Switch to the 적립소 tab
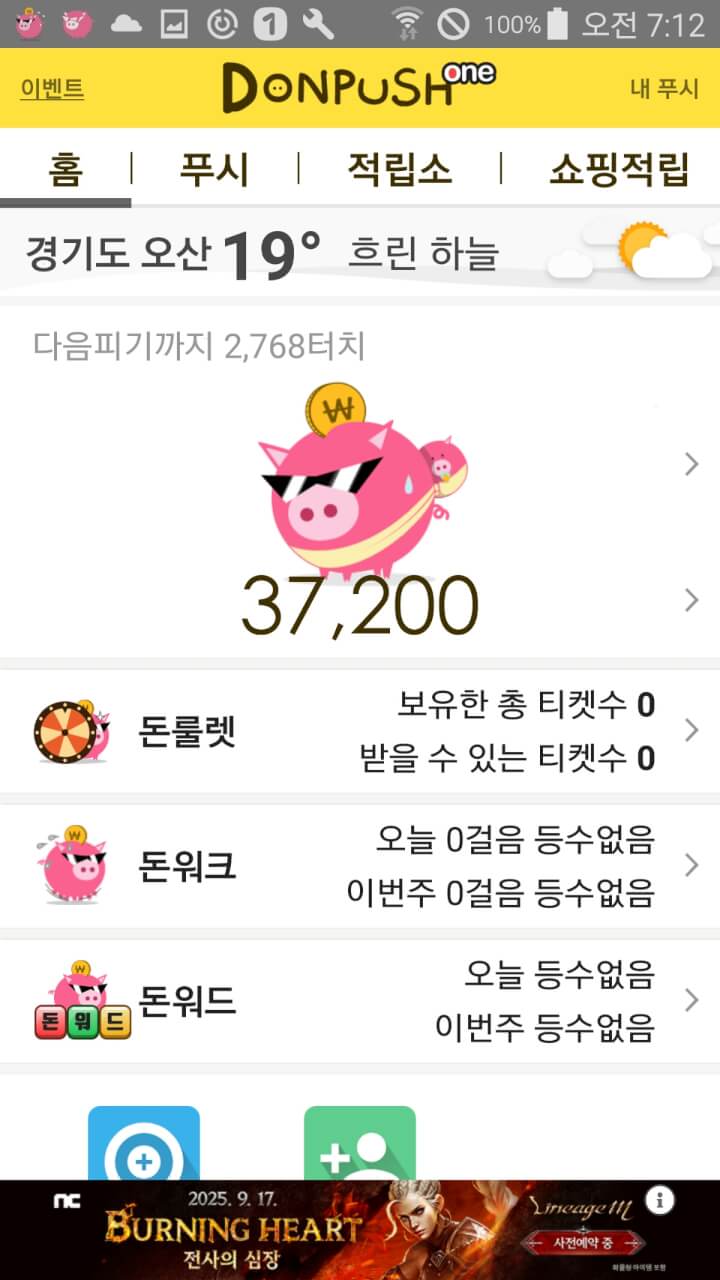The width and height of the screenshot is (720, 1280). tap(399, 168)
